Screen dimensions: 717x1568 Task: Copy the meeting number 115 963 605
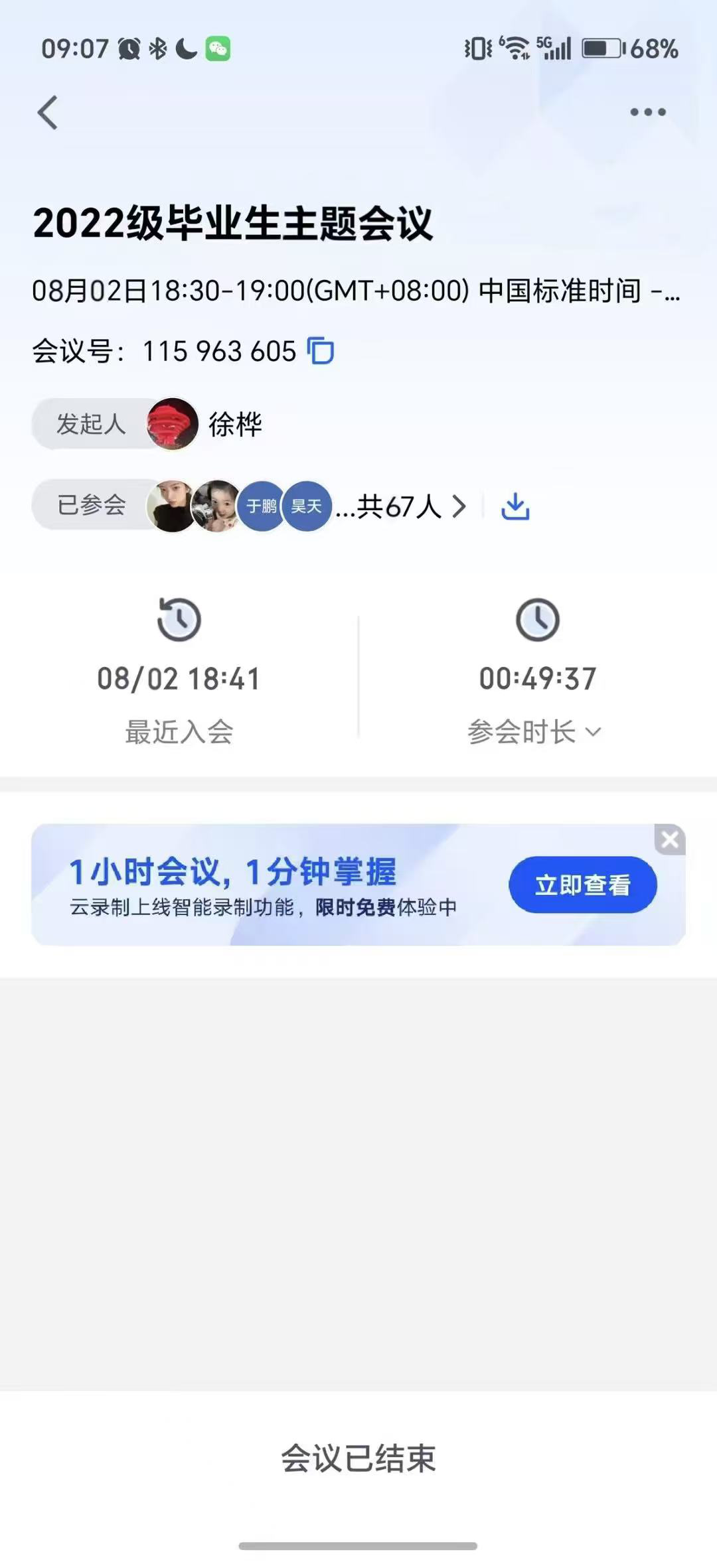[321, 350]
